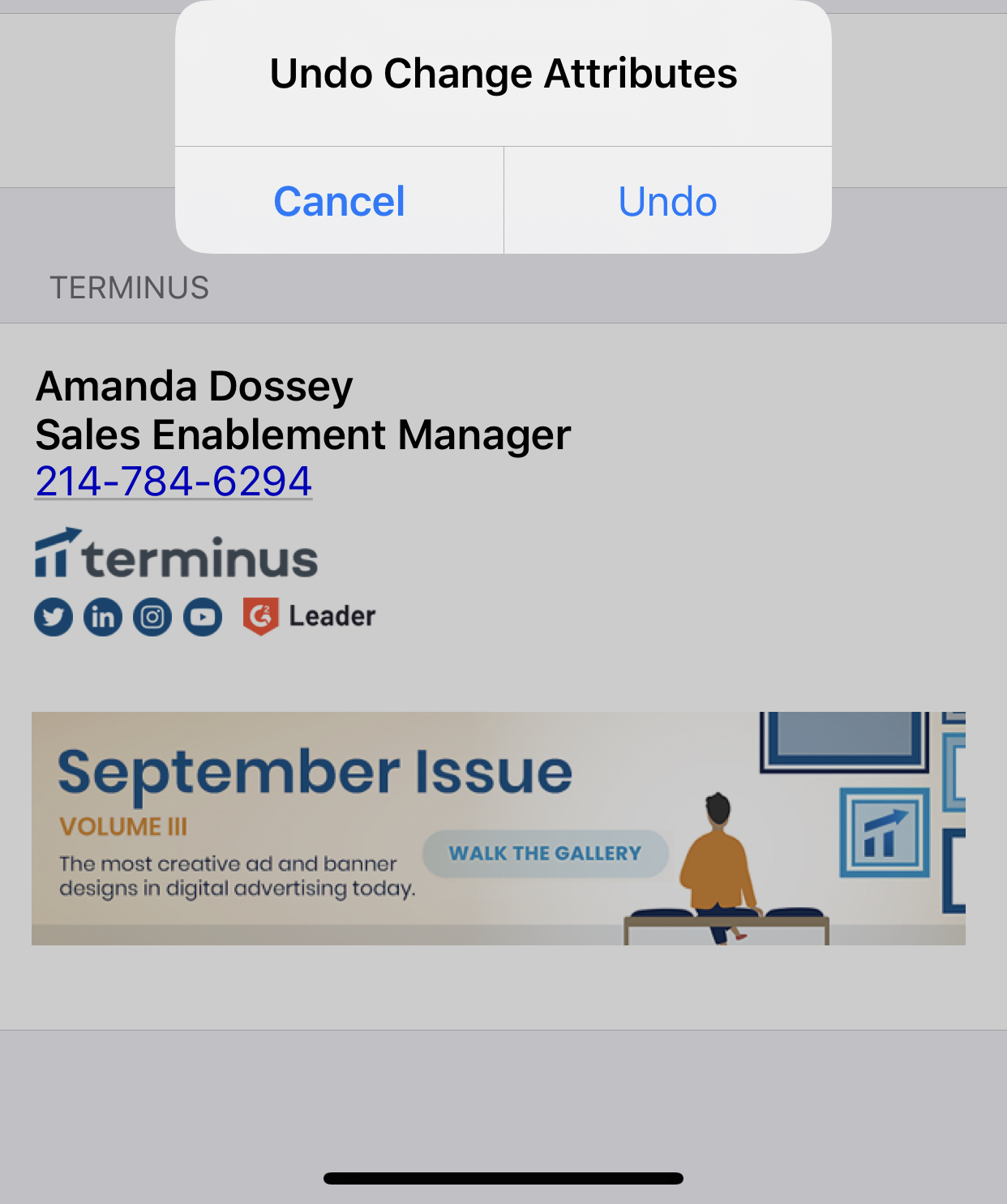Screen dimensions: 1007x1204
Task: Open the Twitter icon in signature
Action: (54, 618)
